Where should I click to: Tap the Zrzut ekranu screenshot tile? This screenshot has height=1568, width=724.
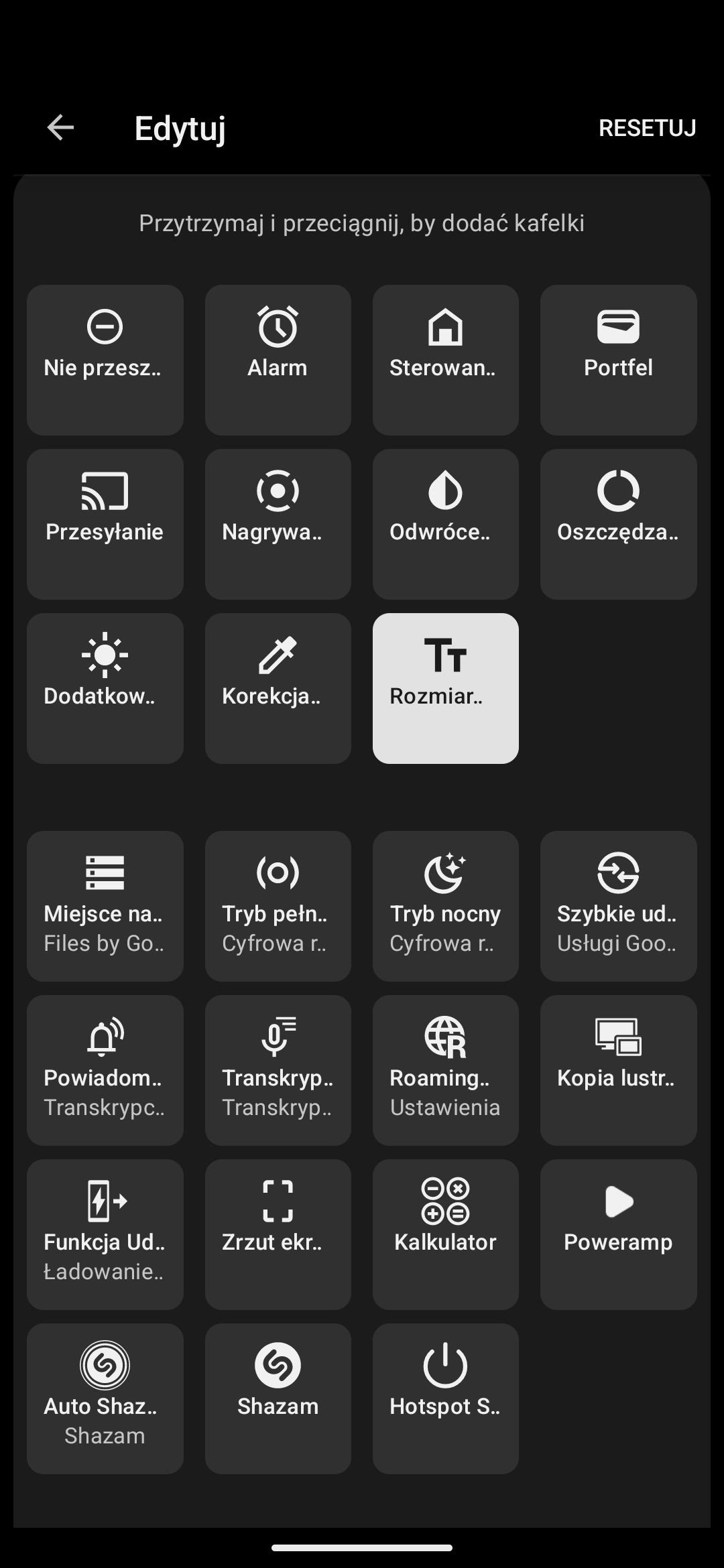278,1234
